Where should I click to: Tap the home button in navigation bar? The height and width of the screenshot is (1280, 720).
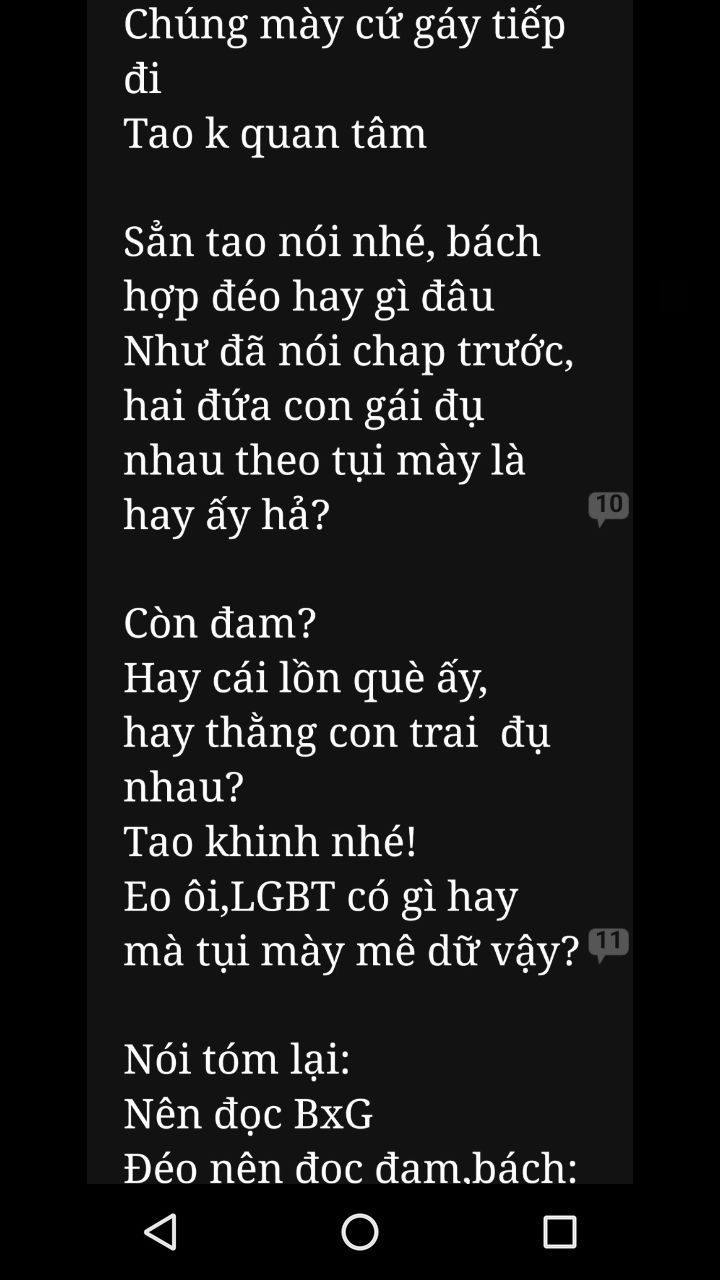click(360, 1232)
